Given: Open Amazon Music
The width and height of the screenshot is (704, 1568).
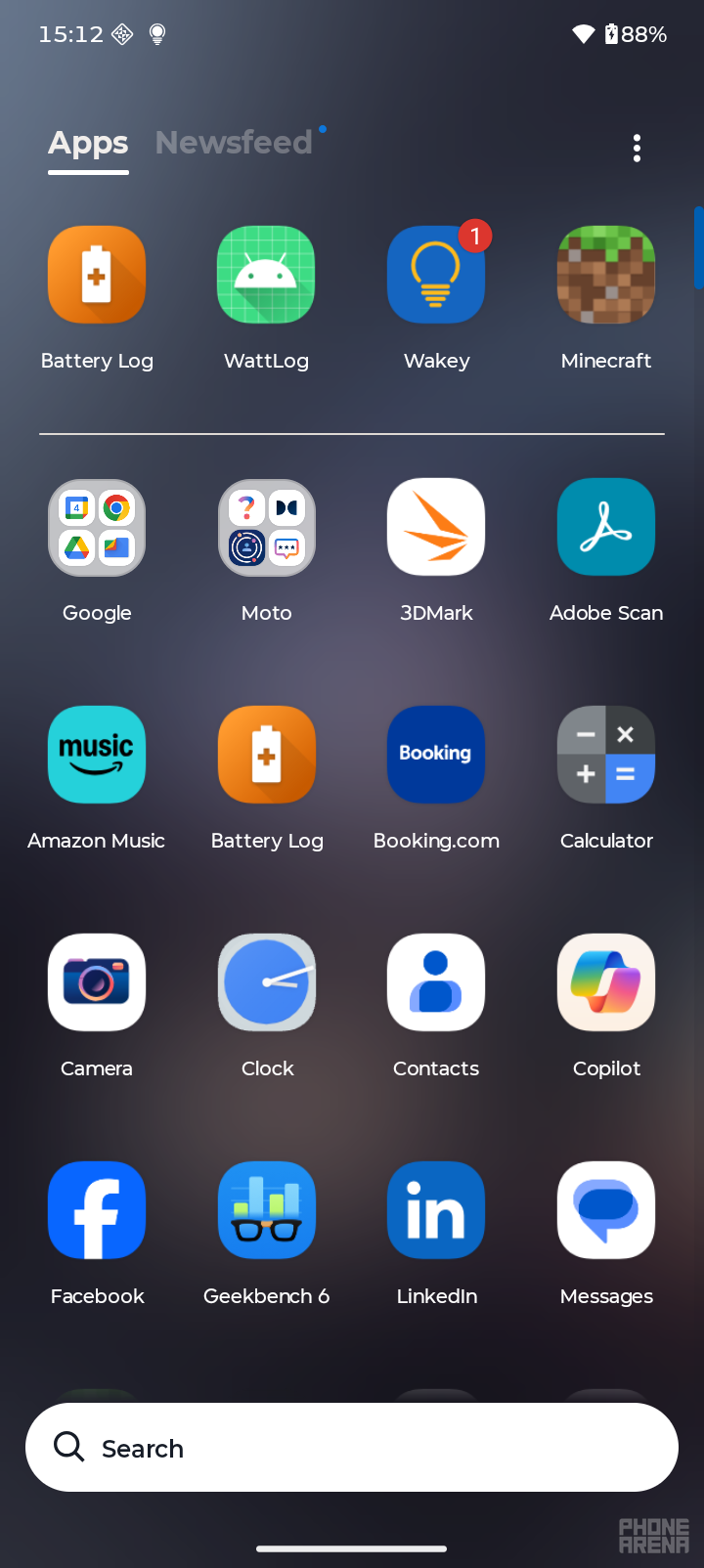Looking at the screenshot, I should point(97,755).
